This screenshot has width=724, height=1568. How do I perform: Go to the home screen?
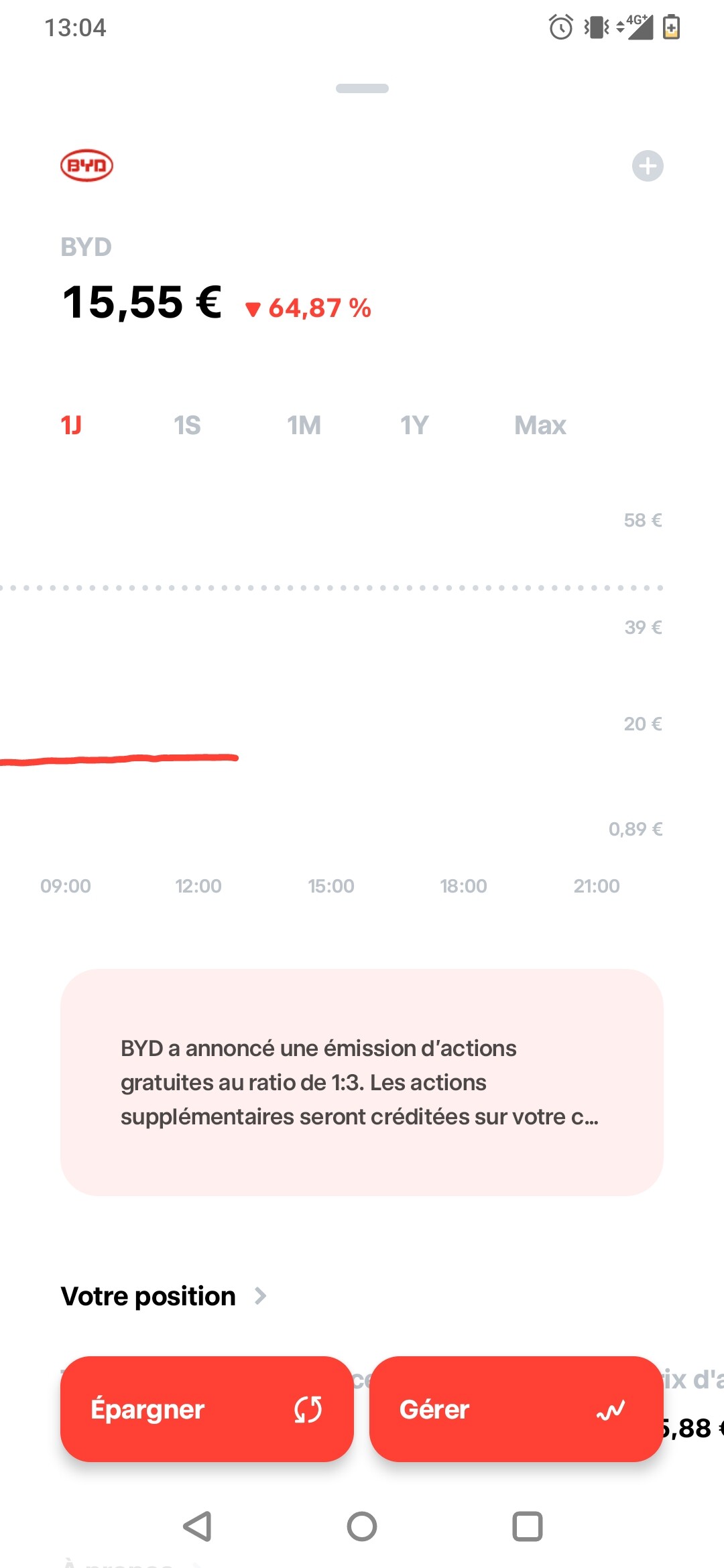click(362, 1526)
